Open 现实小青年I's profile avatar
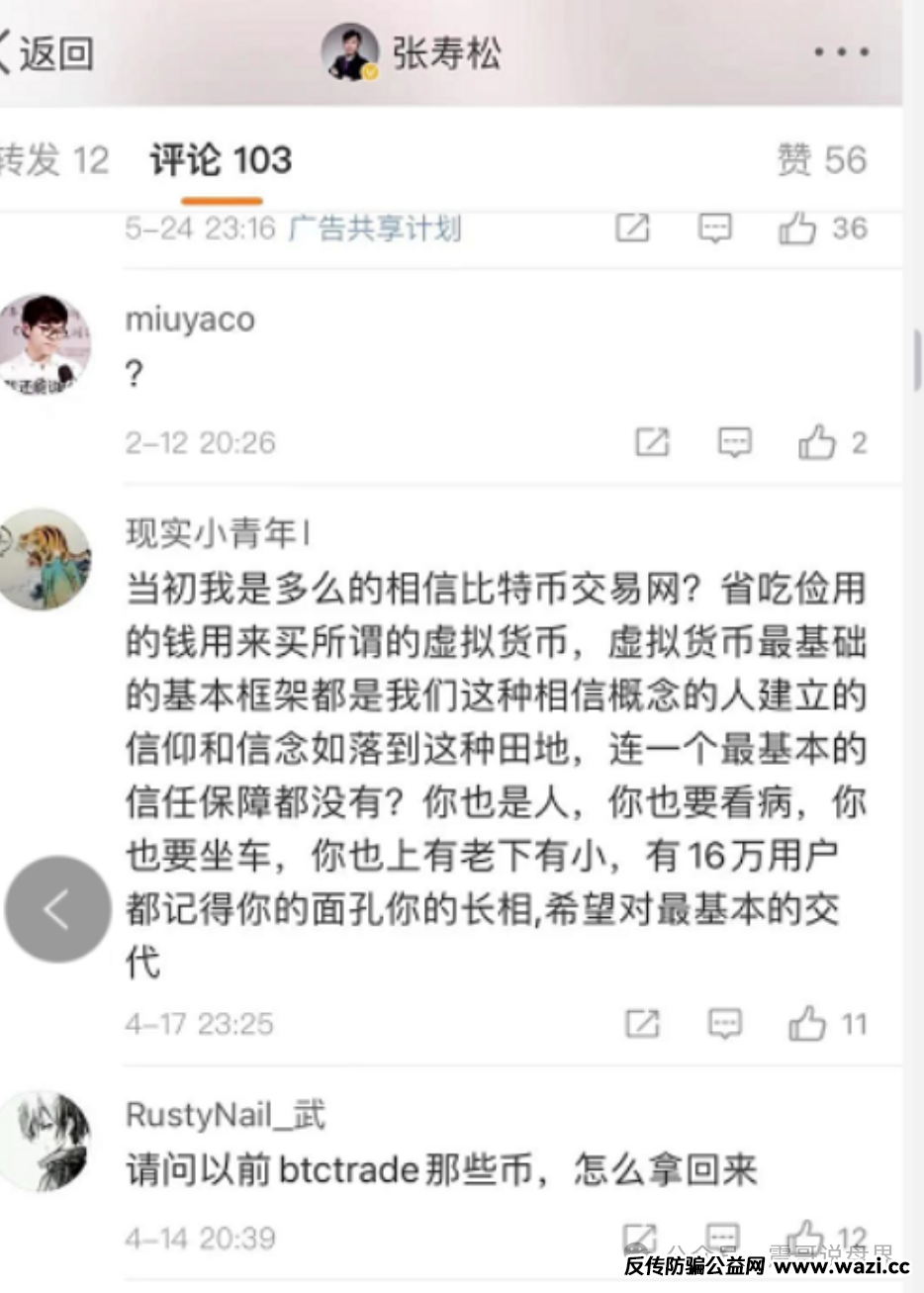924x1293 pixels. (46, 559)
